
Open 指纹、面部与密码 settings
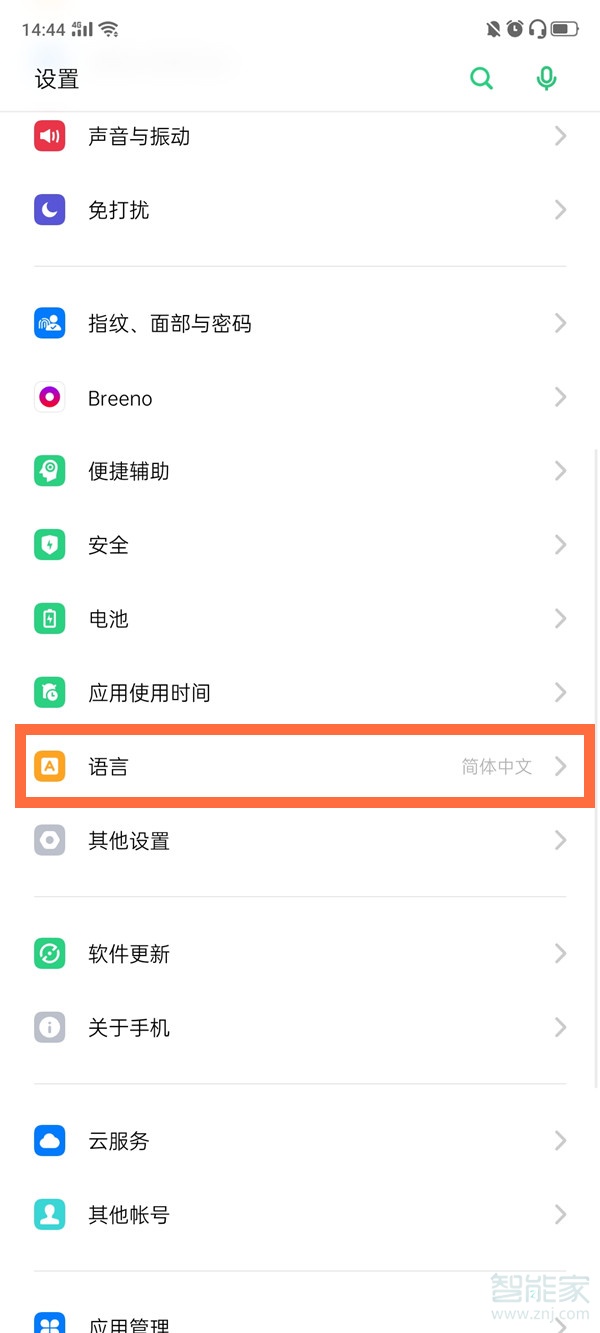(x=300, y=323)
